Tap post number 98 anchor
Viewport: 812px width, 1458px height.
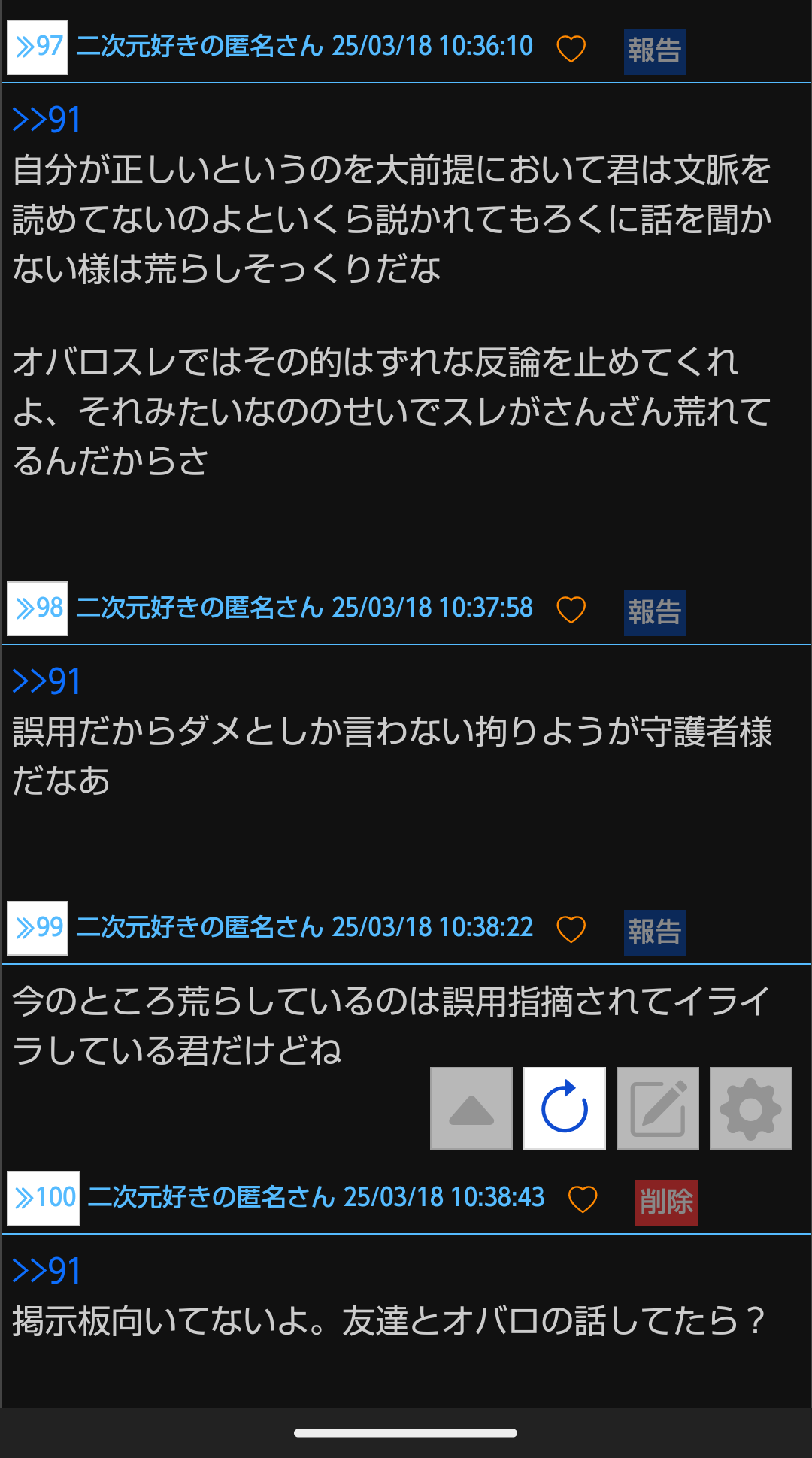38,608
